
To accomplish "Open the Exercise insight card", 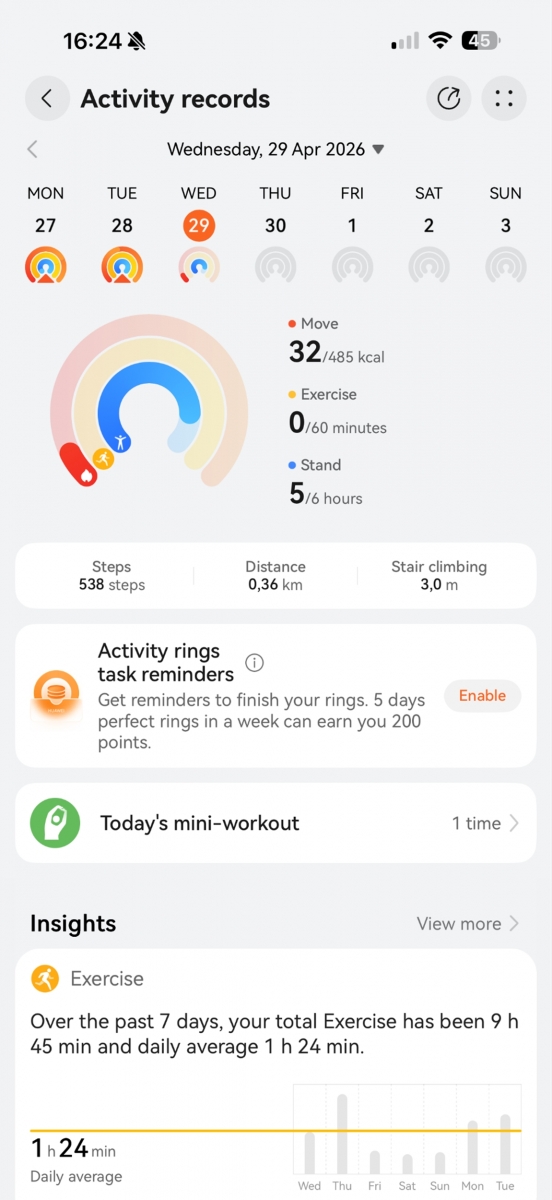I will (276, 1074).
